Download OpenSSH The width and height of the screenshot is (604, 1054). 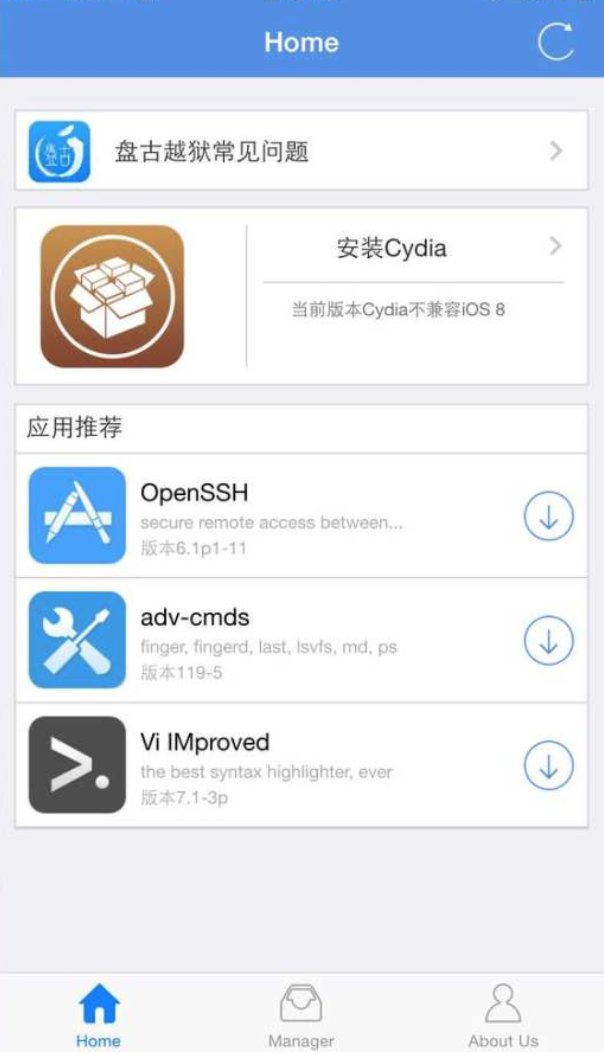click(x=548, y=516)
